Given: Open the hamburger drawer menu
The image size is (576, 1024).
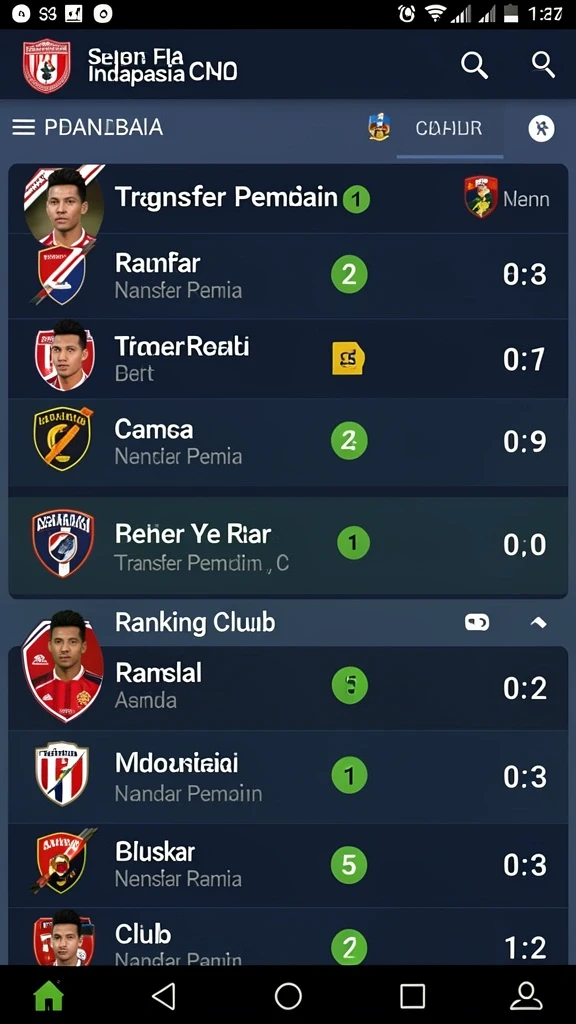Looking at the screenshot, I should (x=24, y=127).
